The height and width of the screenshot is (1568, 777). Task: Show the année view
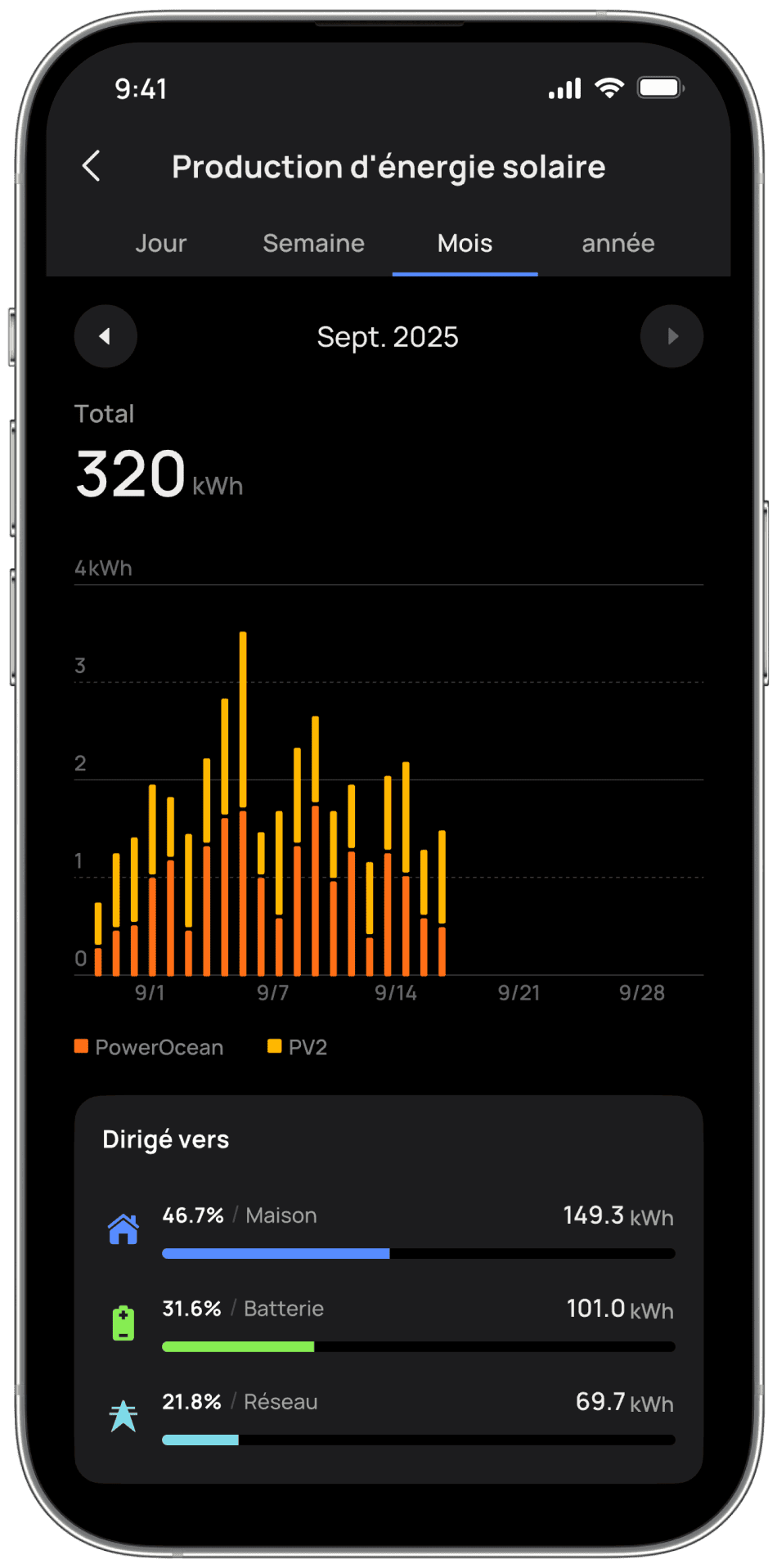click(x=618, y=244)
